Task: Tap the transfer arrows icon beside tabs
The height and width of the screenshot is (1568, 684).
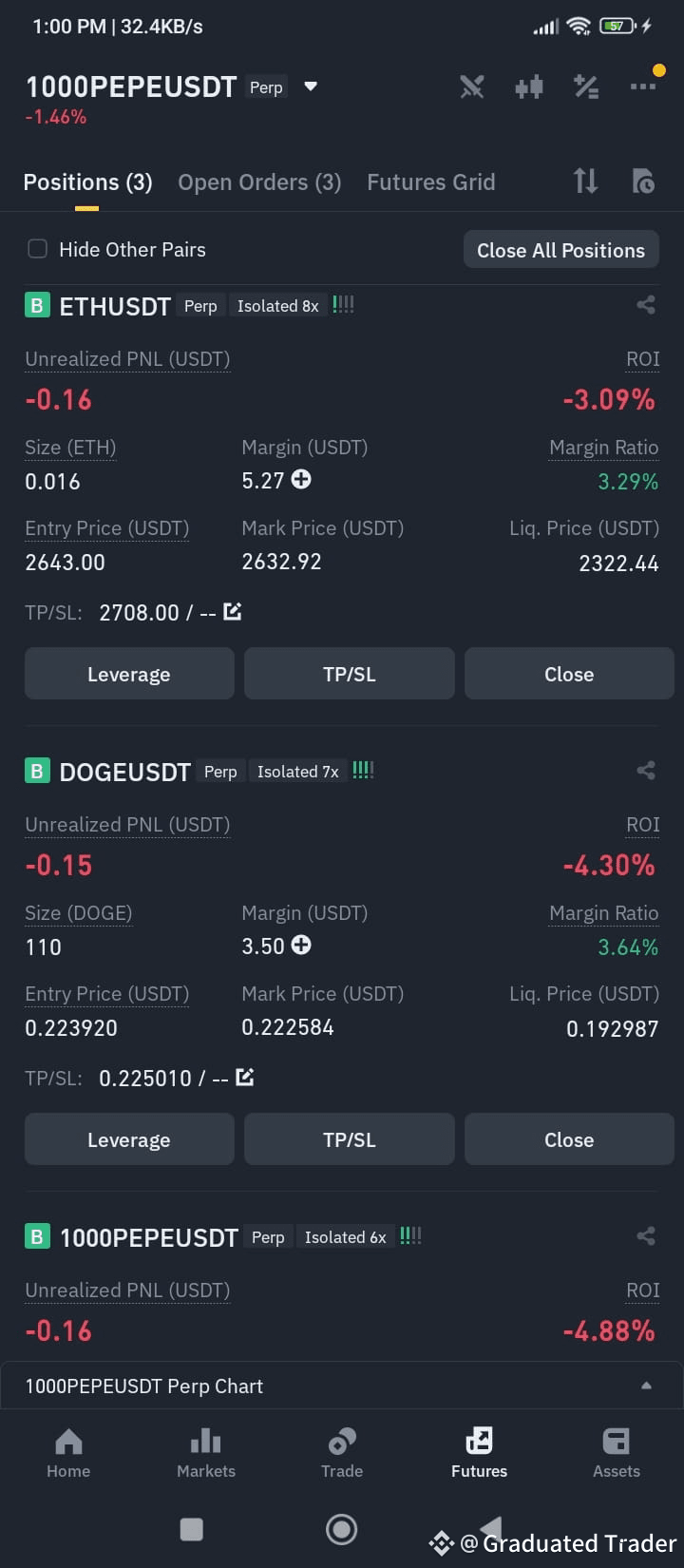Action: pyautogui.click(x=585, y=182)
